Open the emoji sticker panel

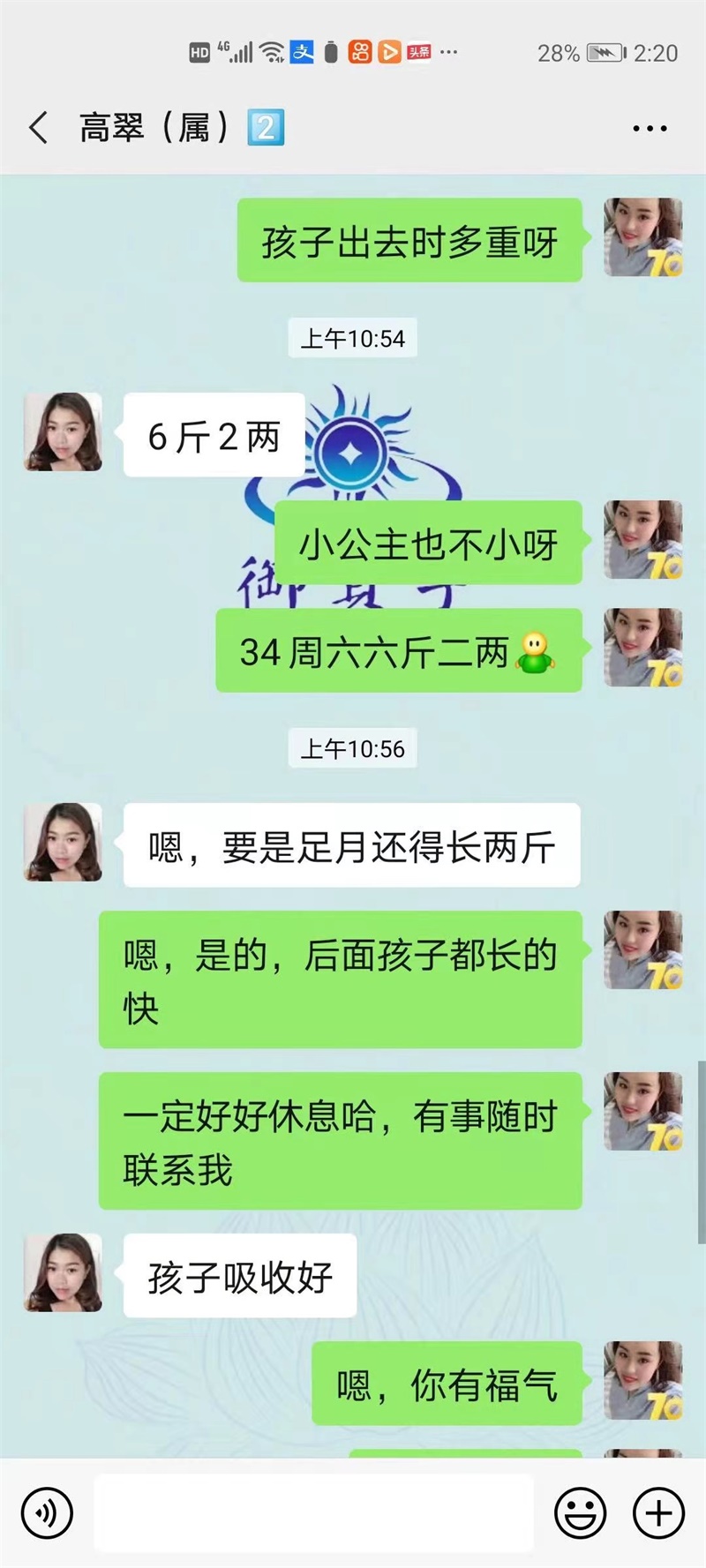click(580, 1513)
